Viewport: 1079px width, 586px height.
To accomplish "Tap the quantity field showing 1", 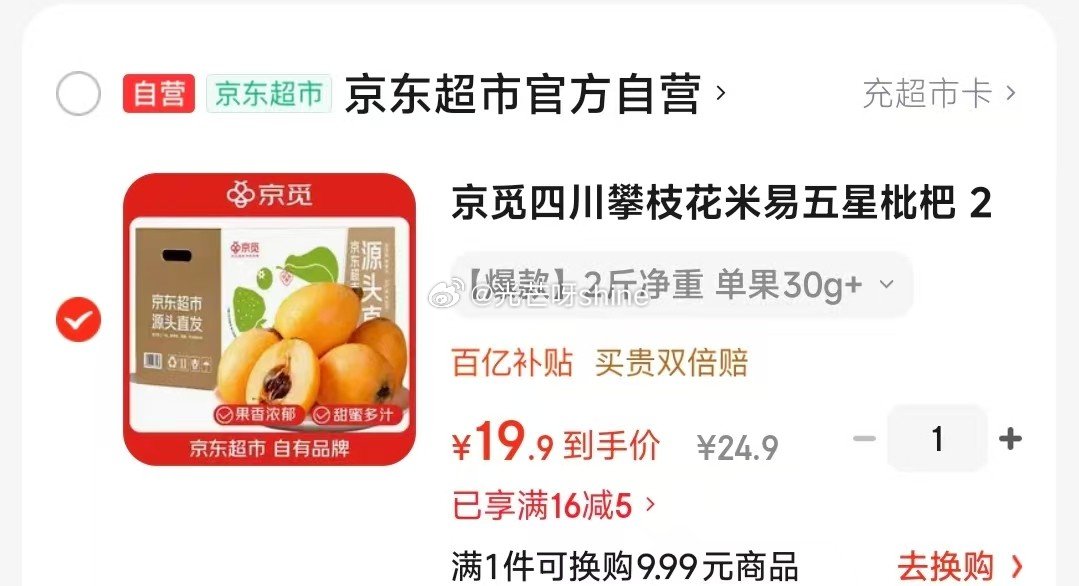I will (937, 439).
